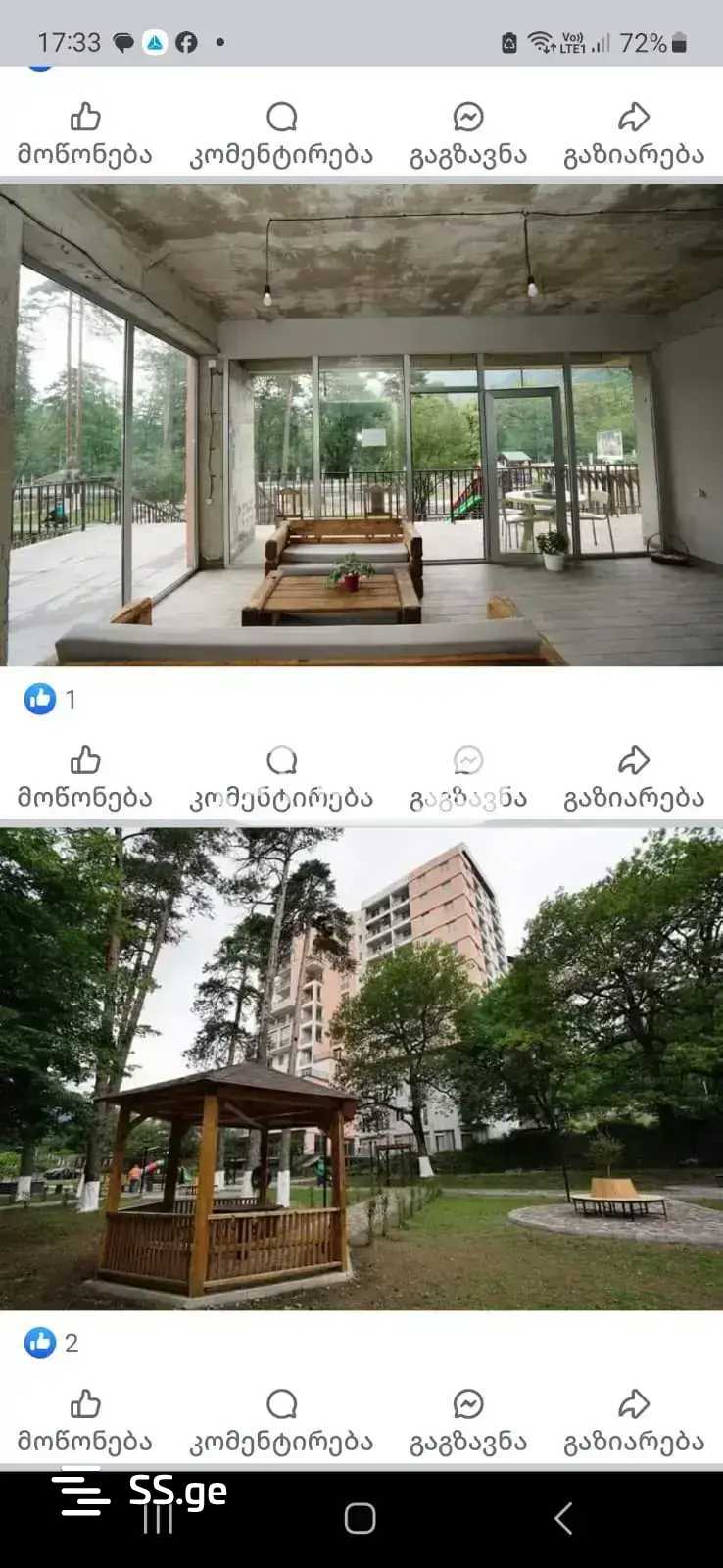View the 2 reactions on gazebo photo
This screenshot has width=723, height=1568.
51,1343
